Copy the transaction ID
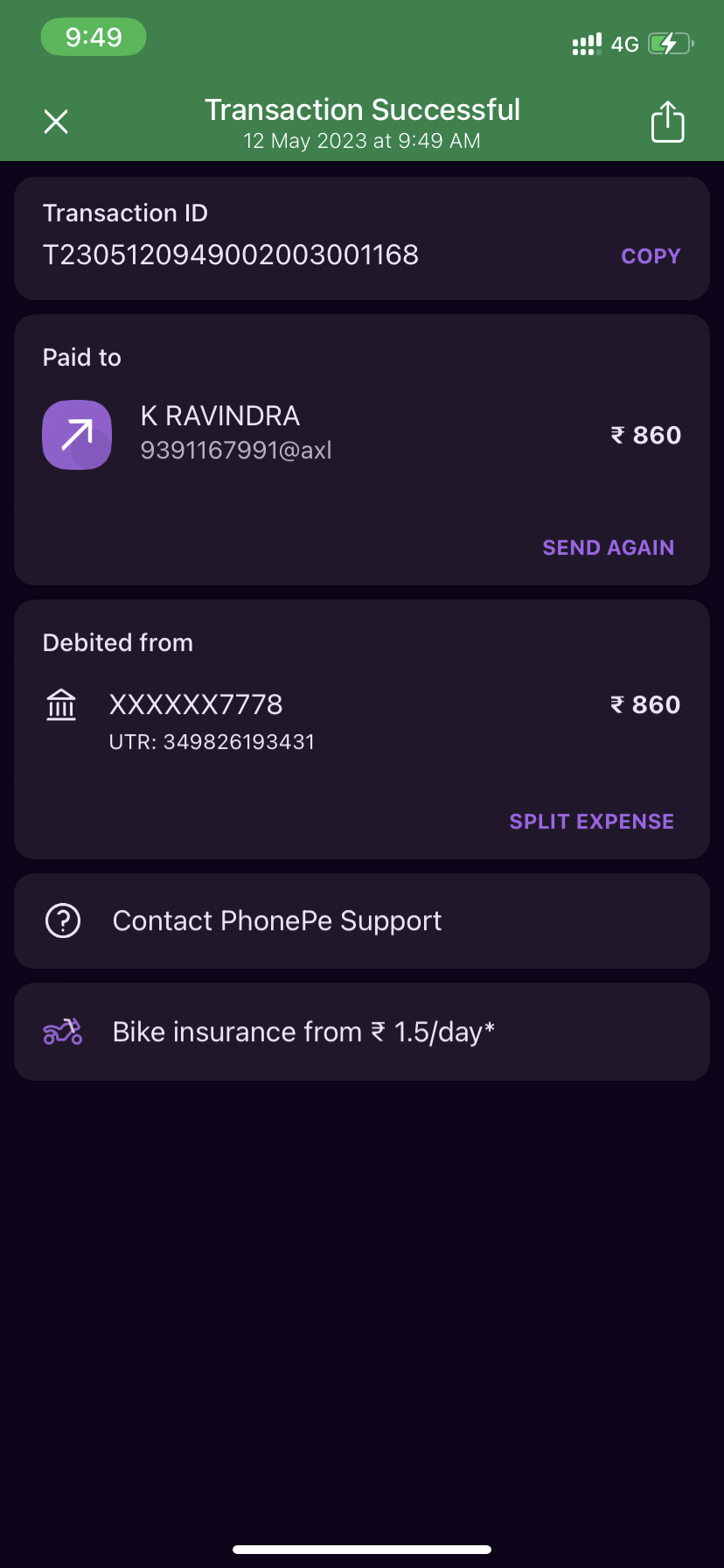Image resolution: width=724 pixels, height=1568 pixels. 651,256
